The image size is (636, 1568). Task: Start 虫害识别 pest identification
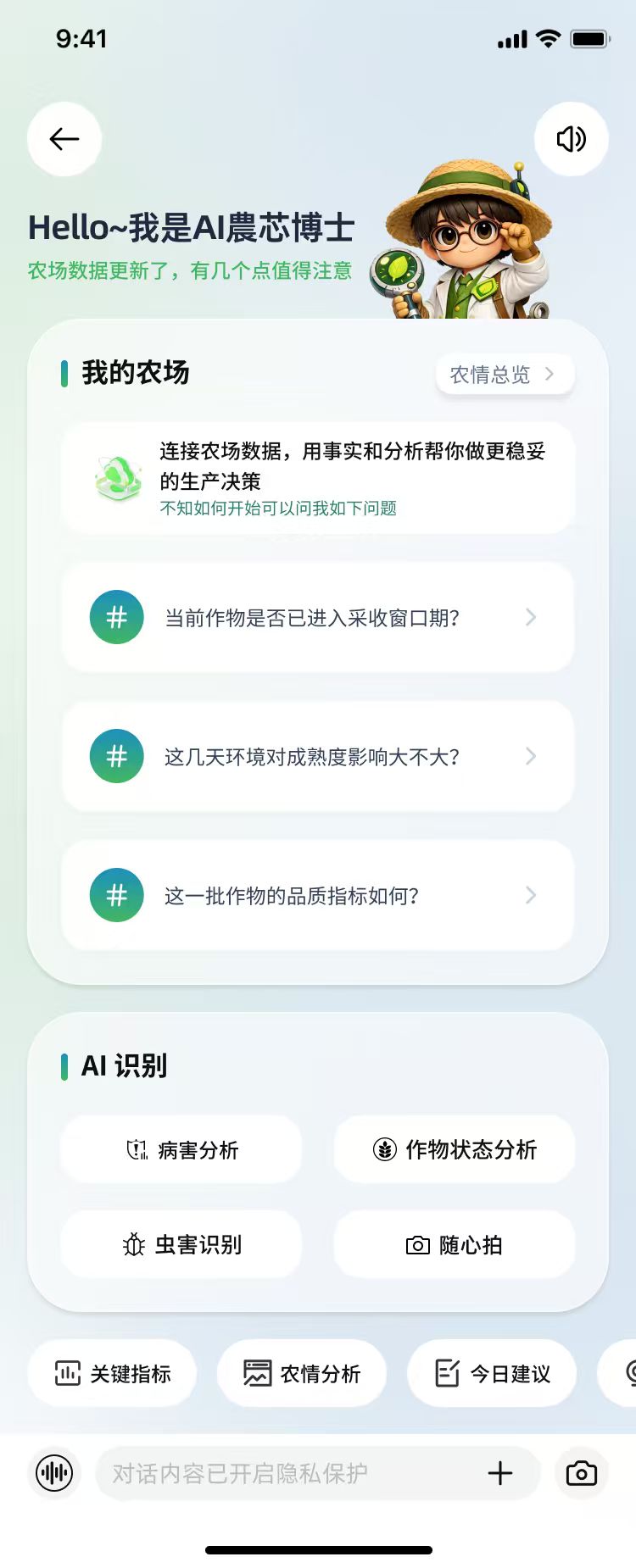[x=181, y=1245]
